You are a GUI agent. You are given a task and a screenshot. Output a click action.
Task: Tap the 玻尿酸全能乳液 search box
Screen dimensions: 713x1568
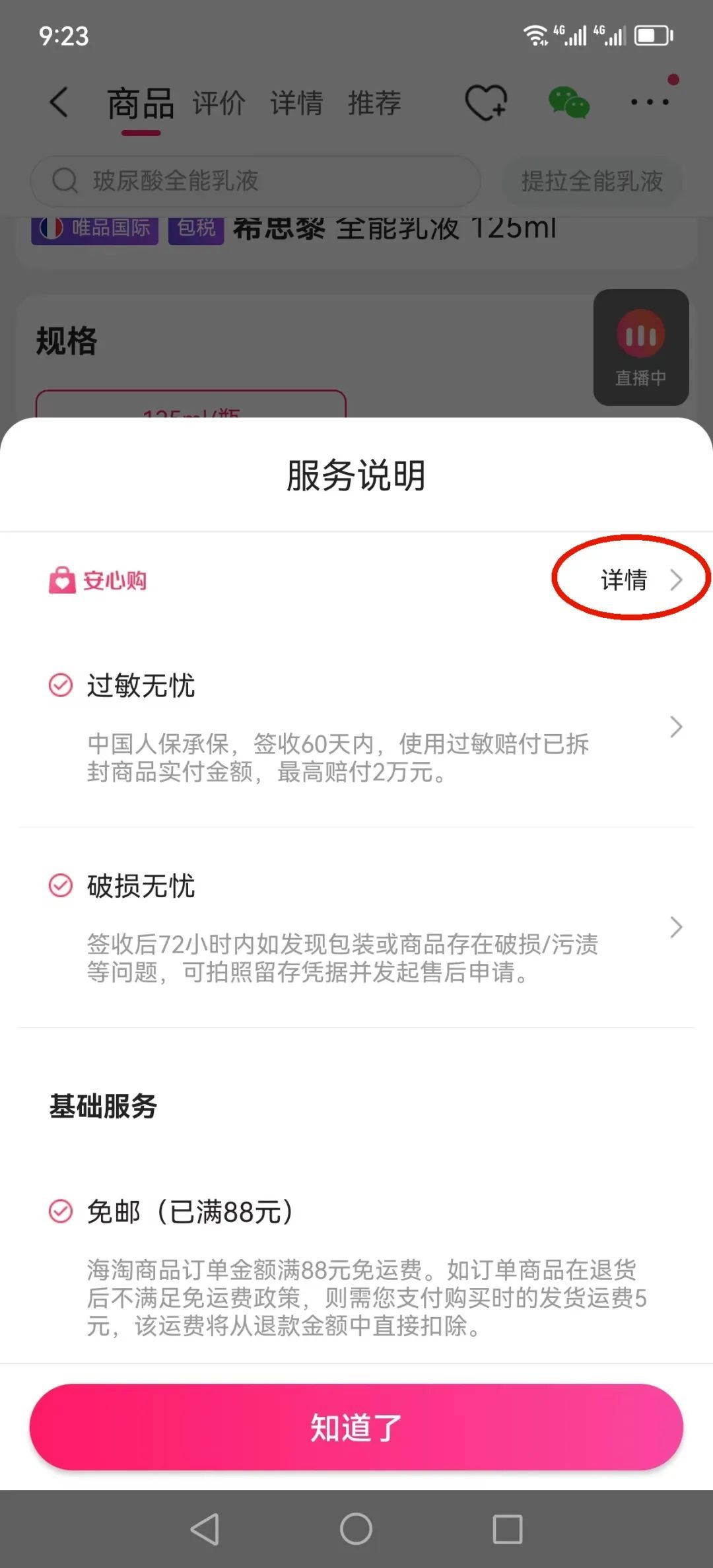pos(255,180)
